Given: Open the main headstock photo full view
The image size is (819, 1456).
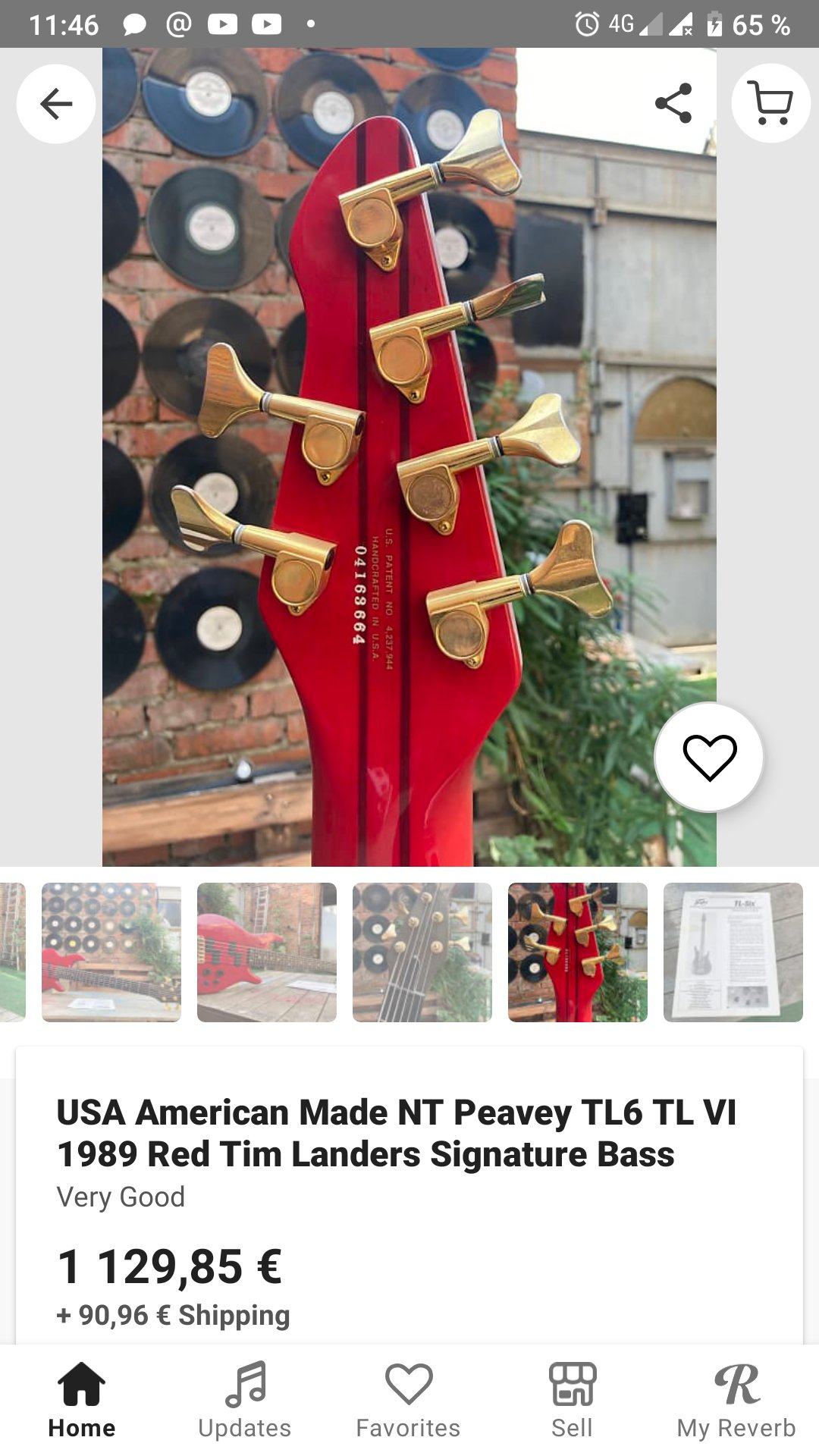Looking at the screenshot, I should (409, 457).
